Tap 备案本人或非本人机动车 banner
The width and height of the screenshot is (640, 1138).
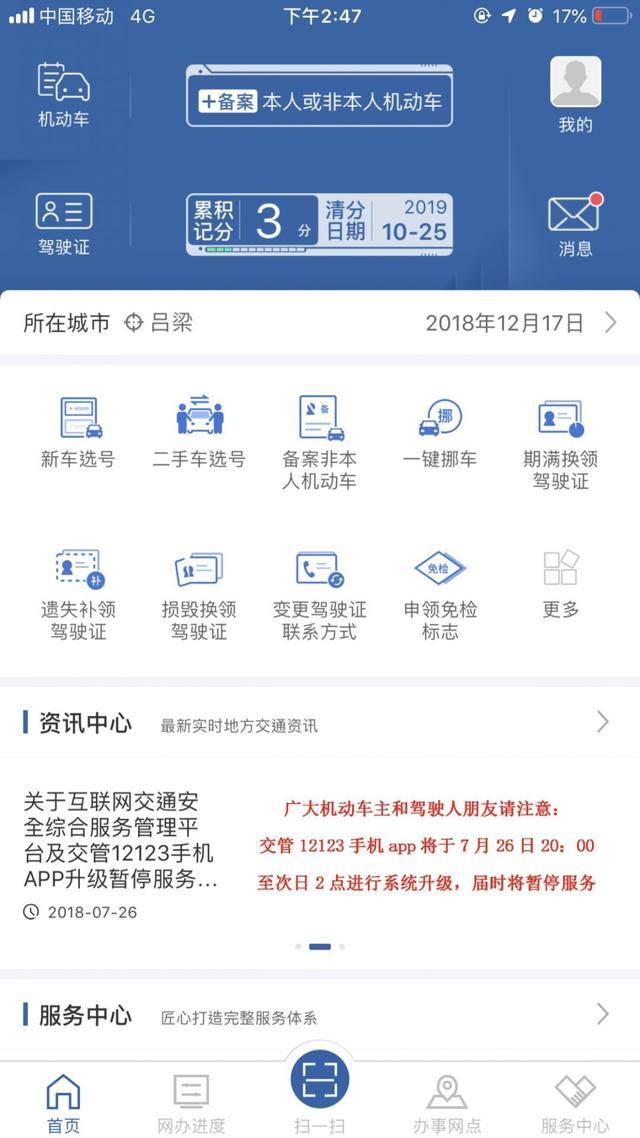point(319,97)
